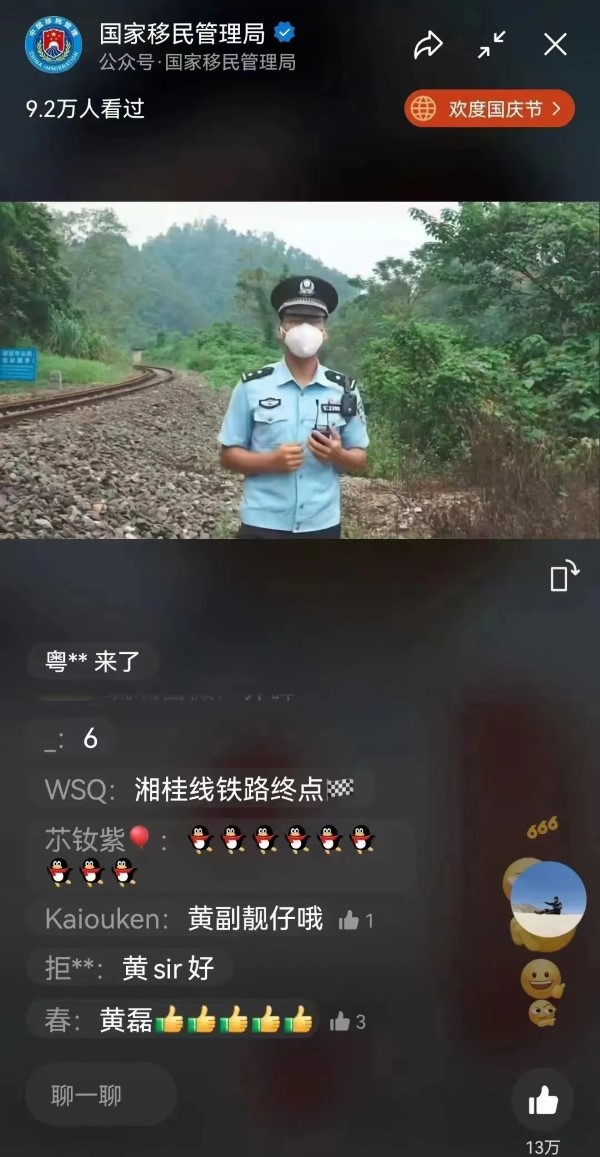This screenshot has width=600, height=1157.
Task: Tap 聊一聊 to write a comment
Action: click(x=100, y=1095)
